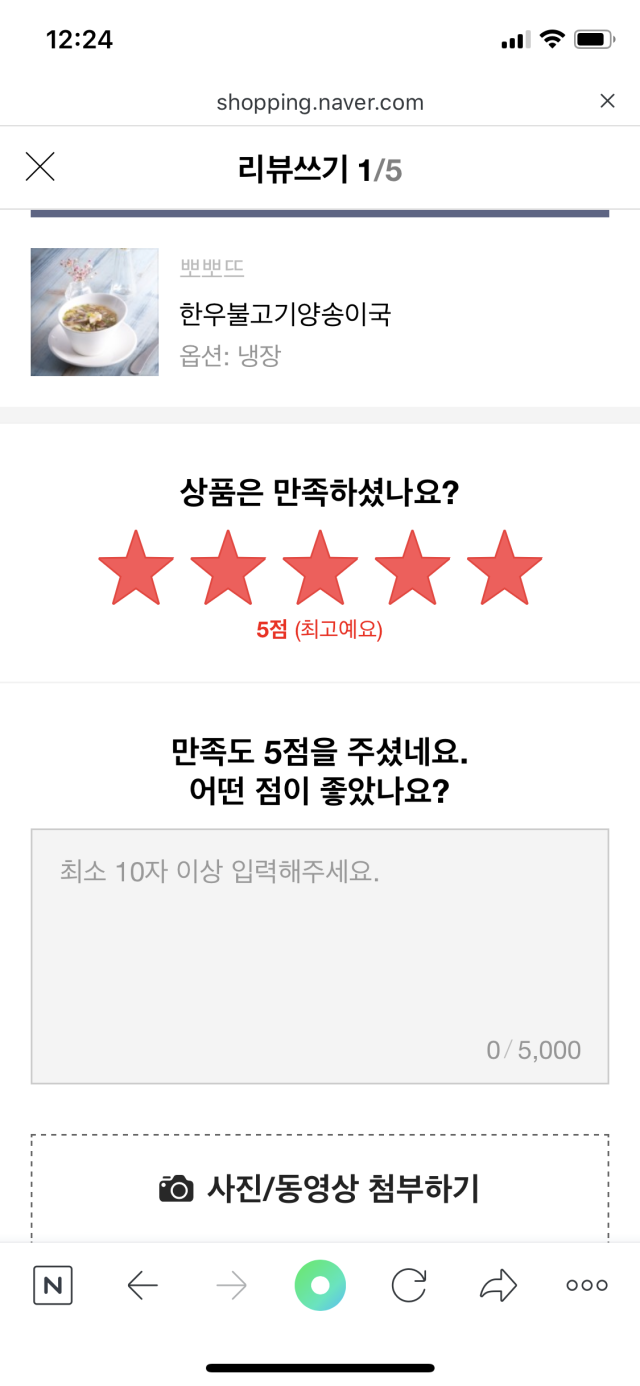The width and height of the screenshot is (640, 1386).
Task: Share this page
Action: tap(497, 1285)
